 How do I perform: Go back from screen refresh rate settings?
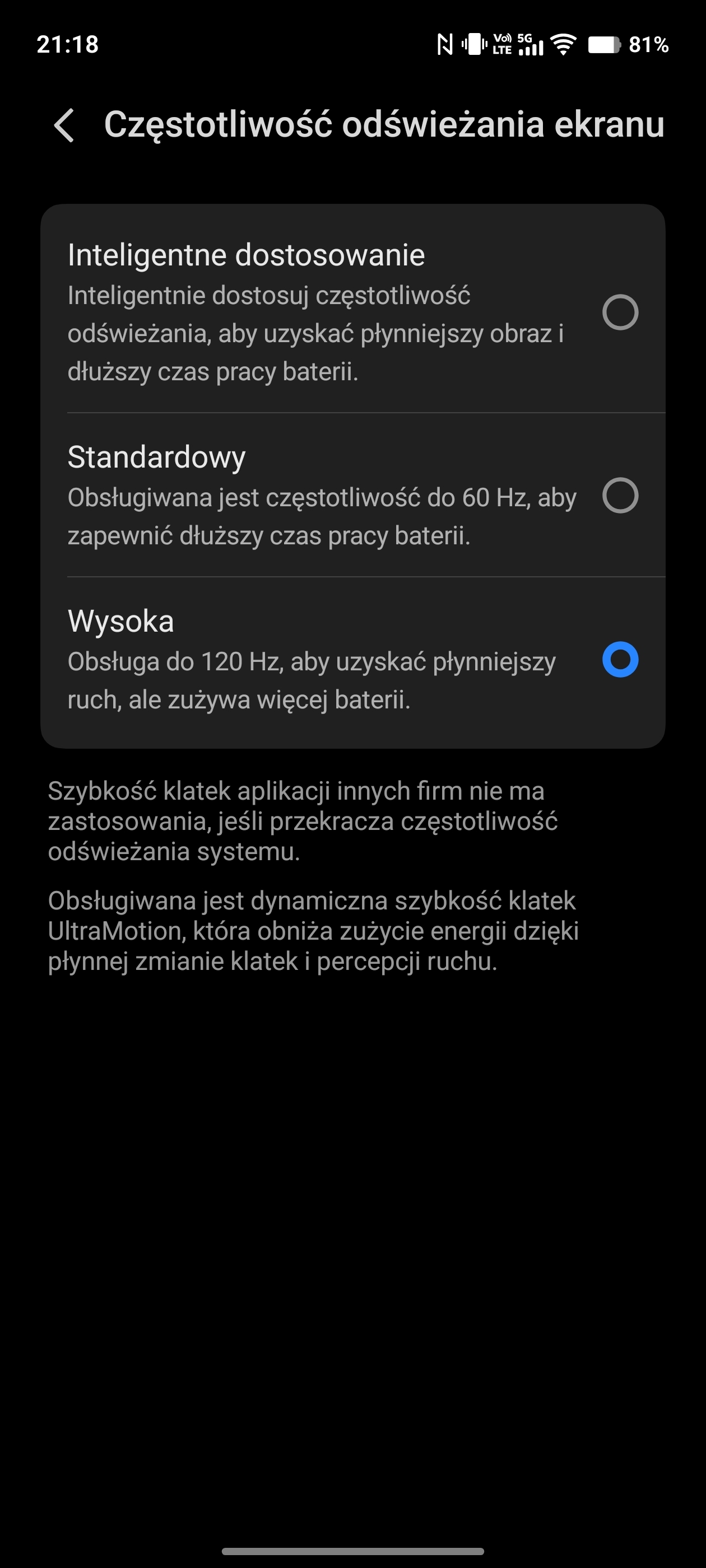[64, 125]
